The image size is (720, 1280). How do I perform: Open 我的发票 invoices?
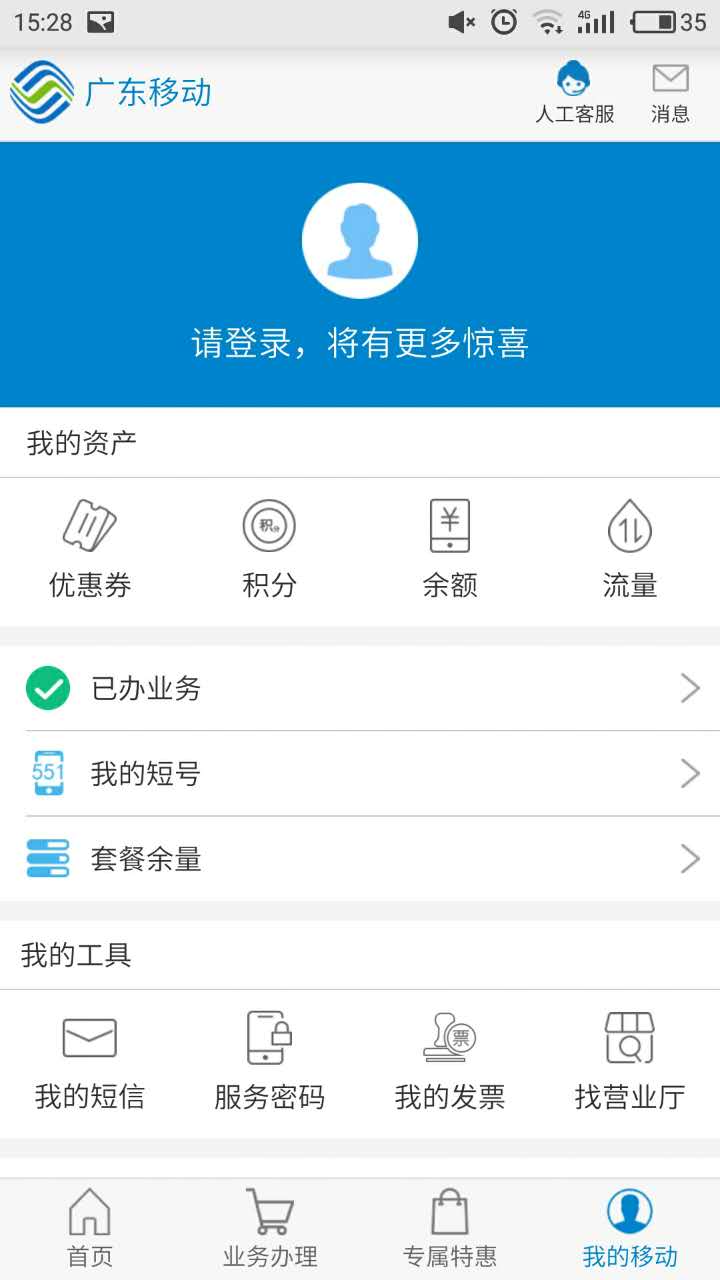coord(449,1060)
